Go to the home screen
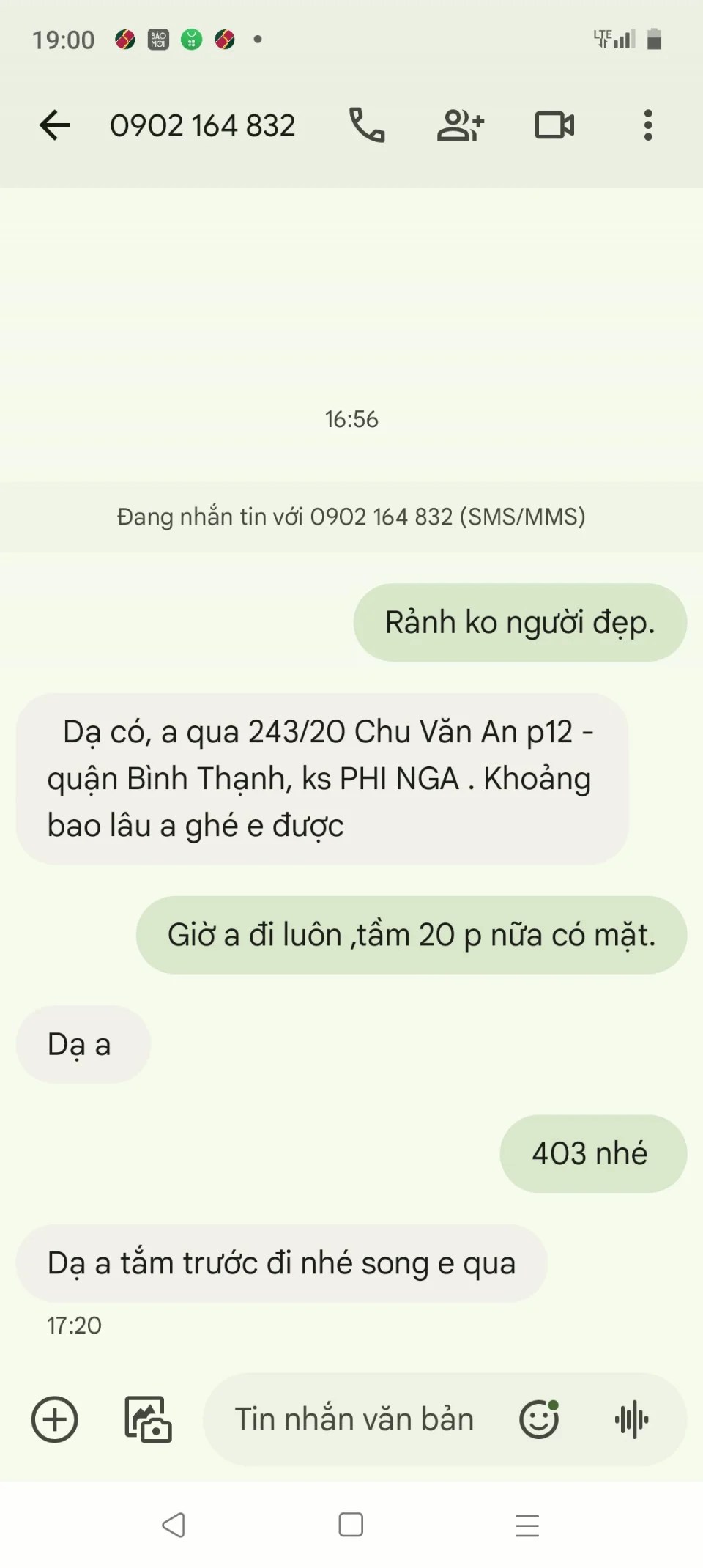Image resolution: width=703 pixels, height=1568 pixels. pos(351,1525)
